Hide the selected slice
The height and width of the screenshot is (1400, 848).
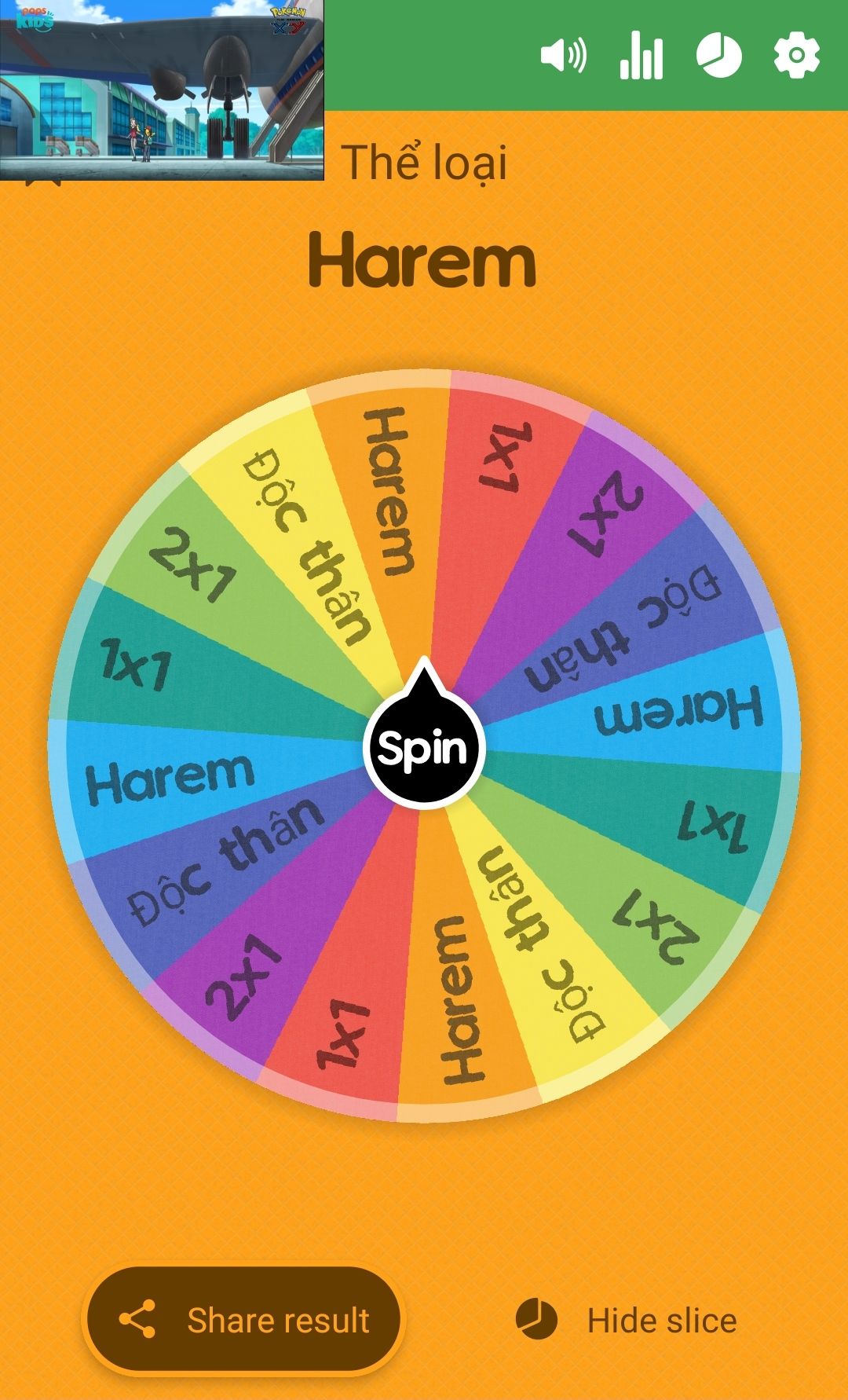[x=627, y=1320]
